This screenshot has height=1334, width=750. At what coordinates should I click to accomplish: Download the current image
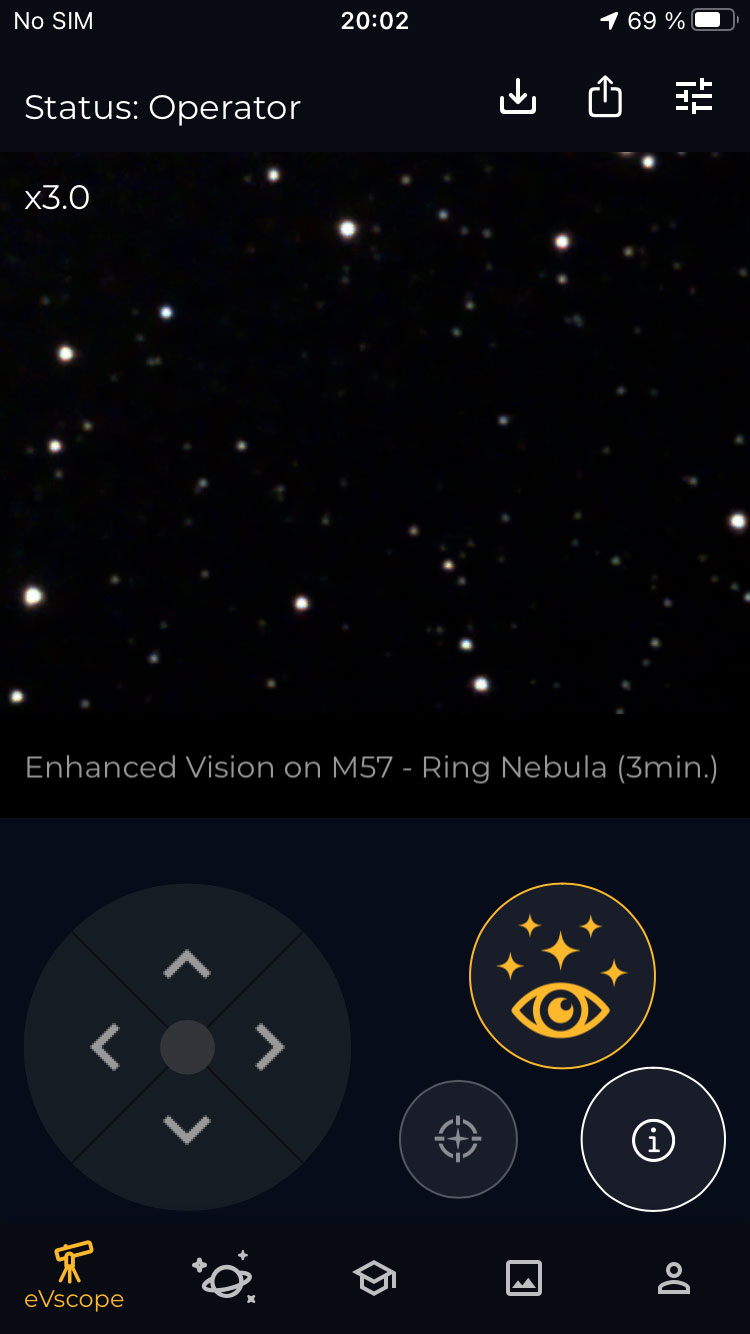pyautogui.click(x=518, y=97)
